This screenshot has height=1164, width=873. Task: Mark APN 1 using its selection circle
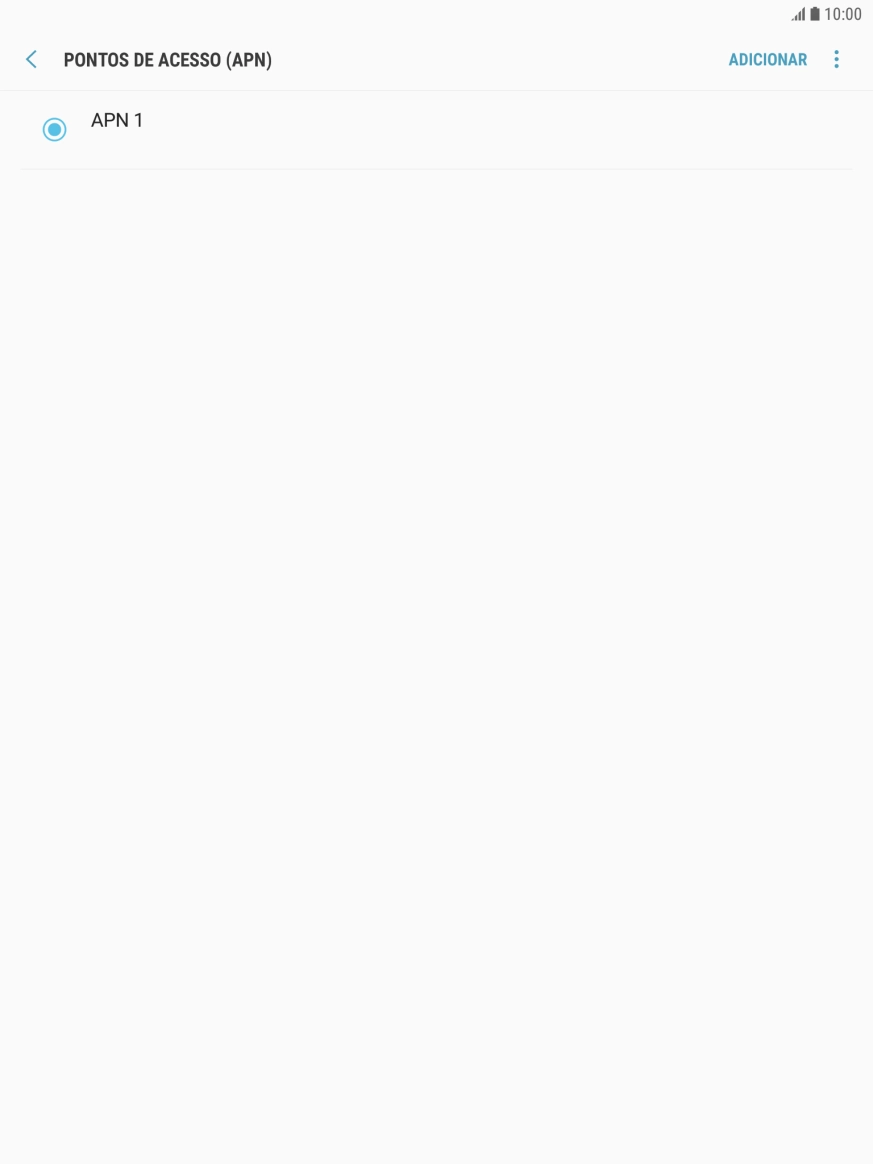coord(55,129)
